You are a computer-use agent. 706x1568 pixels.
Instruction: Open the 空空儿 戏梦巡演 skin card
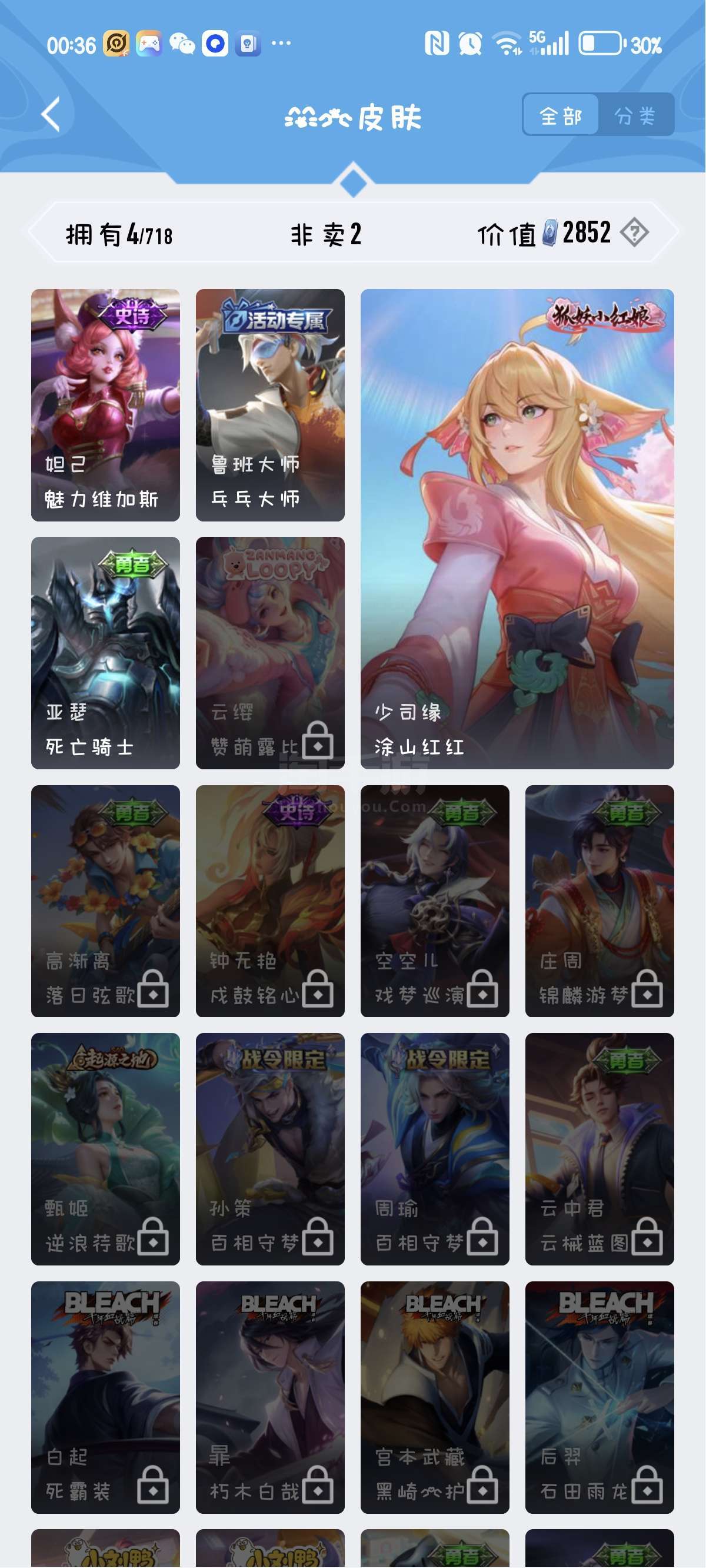click(x=435, y=902)
